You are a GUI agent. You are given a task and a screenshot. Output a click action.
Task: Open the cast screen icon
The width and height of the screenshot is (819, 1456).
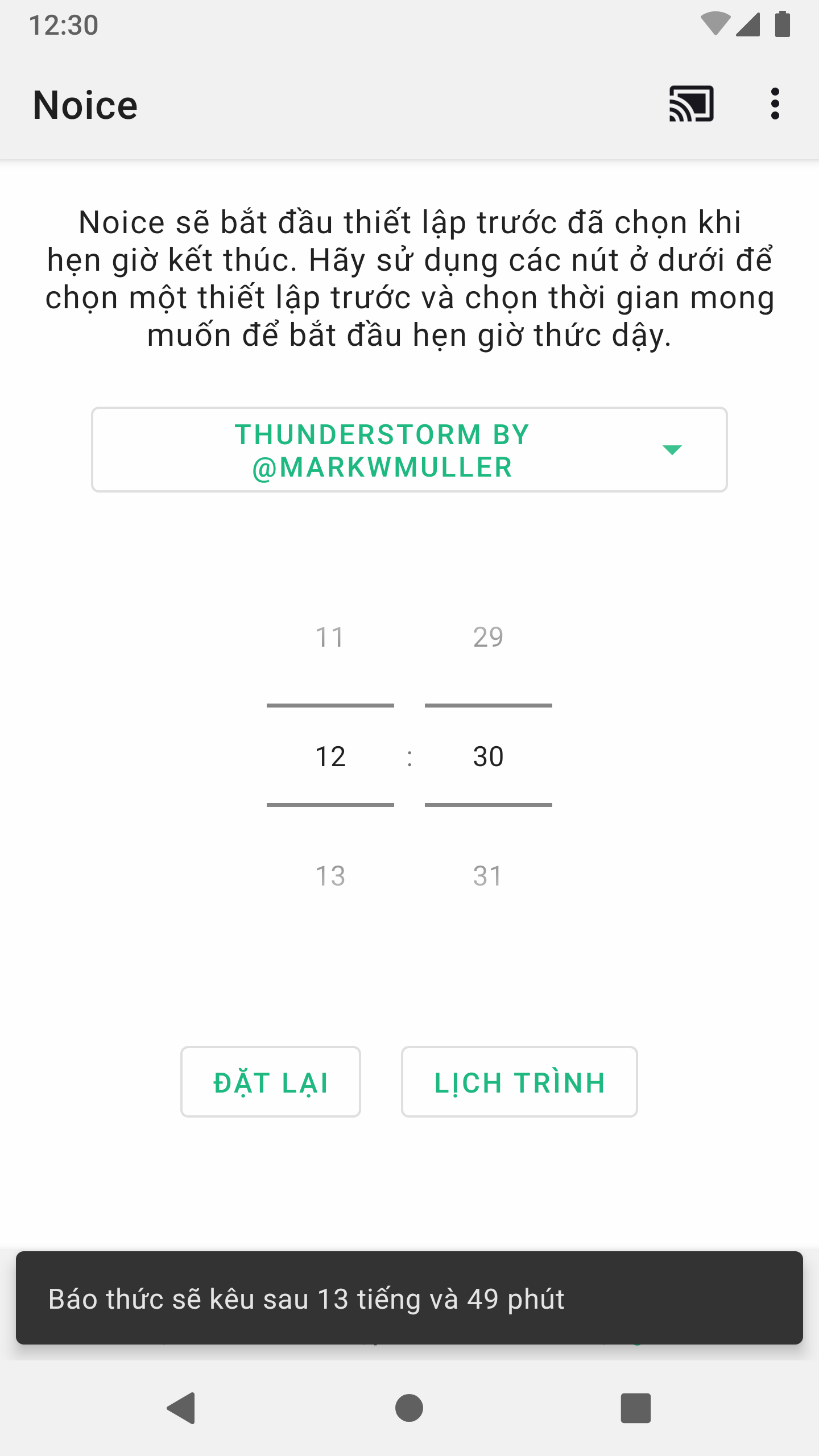691,104
